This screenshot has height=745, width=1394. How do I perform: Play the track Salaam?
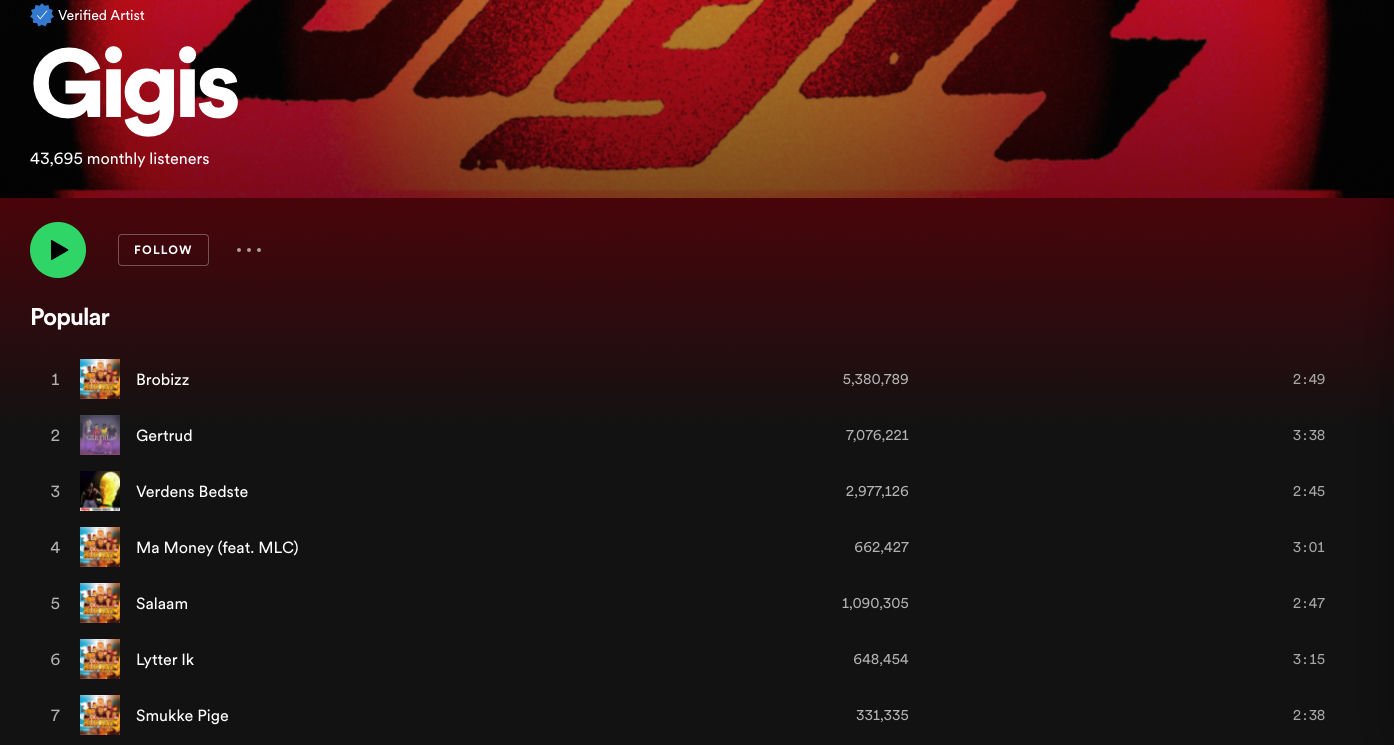coord(162,604)
